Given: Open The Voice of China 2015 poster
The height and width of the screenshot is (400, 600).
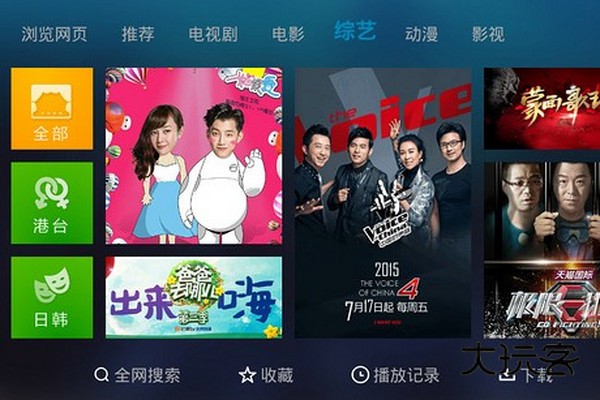Looking at the screenshot, I should (x=383, y=203).
